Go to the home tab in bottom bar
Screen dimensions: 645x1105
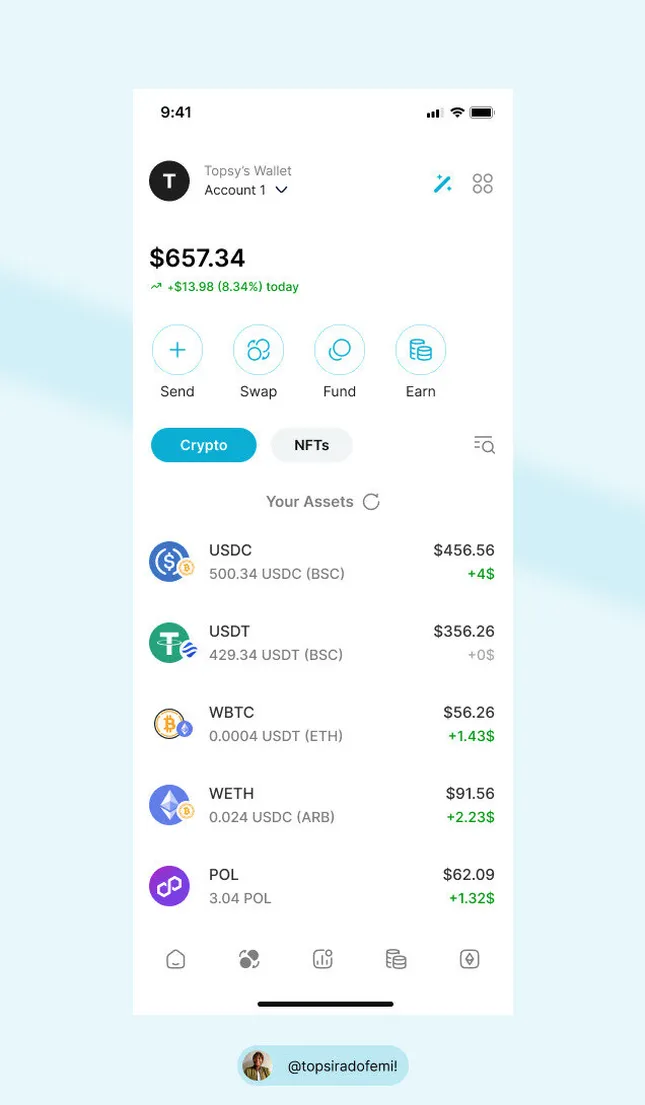(176, 959)
